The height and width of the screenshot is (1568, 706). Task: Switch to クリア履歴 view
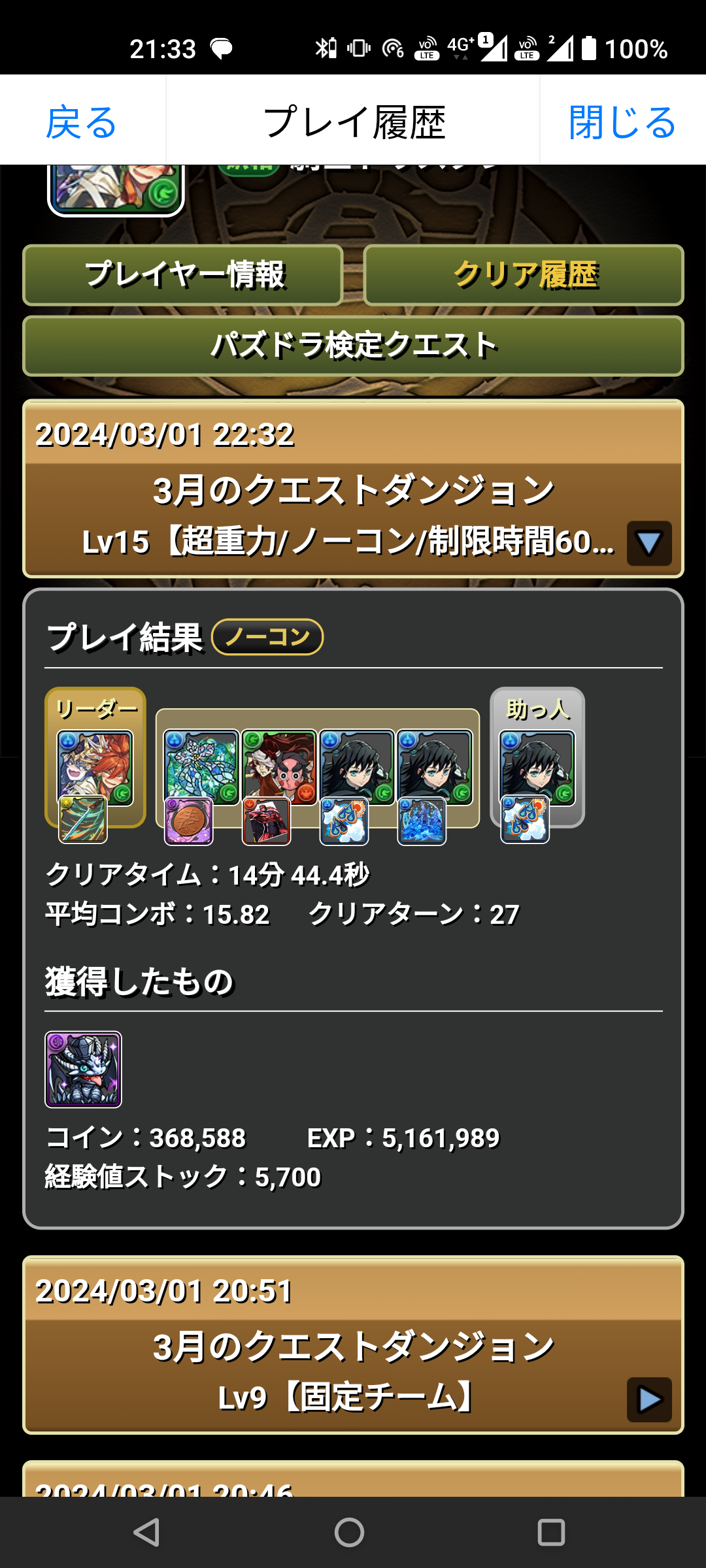pos(524,275)
